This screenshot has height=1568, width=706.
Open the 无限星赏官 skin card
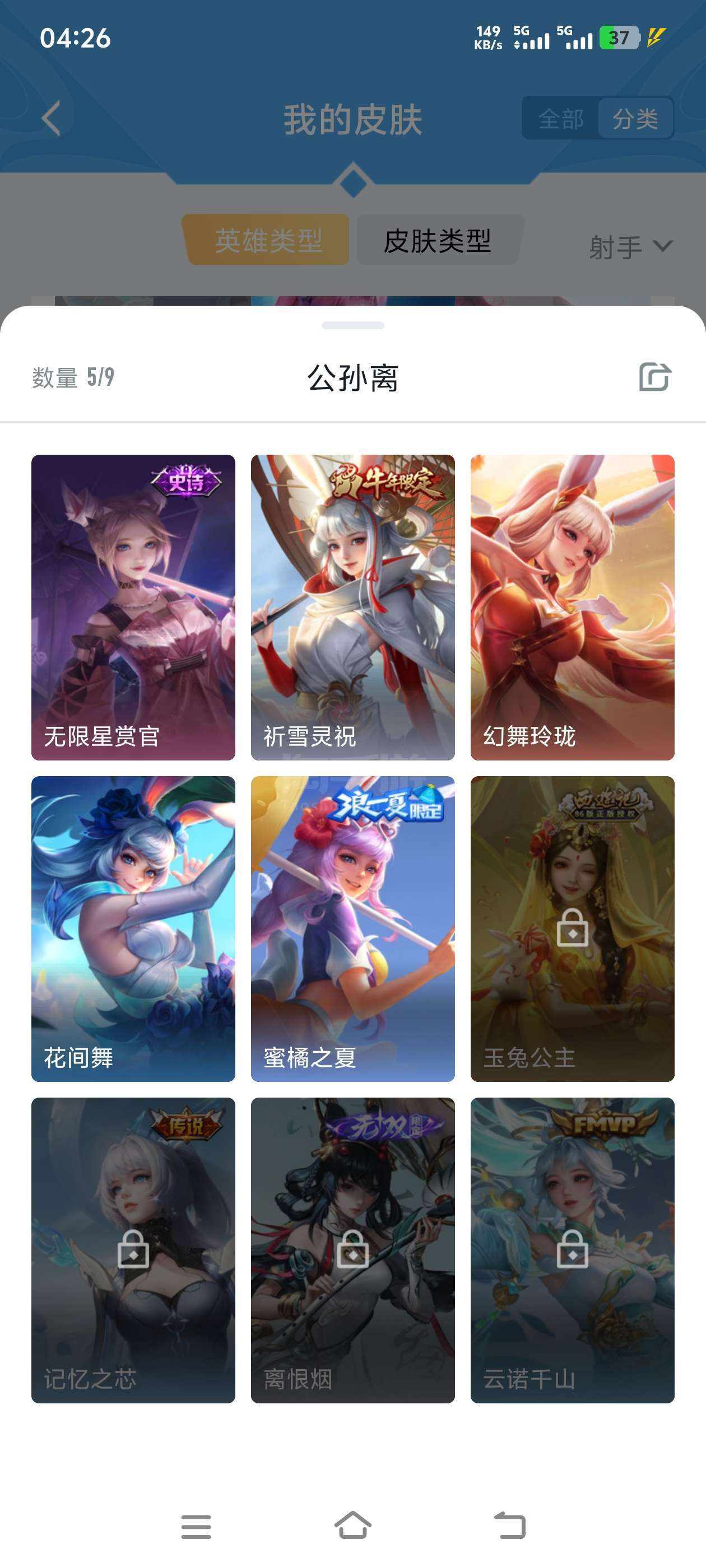point(133,607)
